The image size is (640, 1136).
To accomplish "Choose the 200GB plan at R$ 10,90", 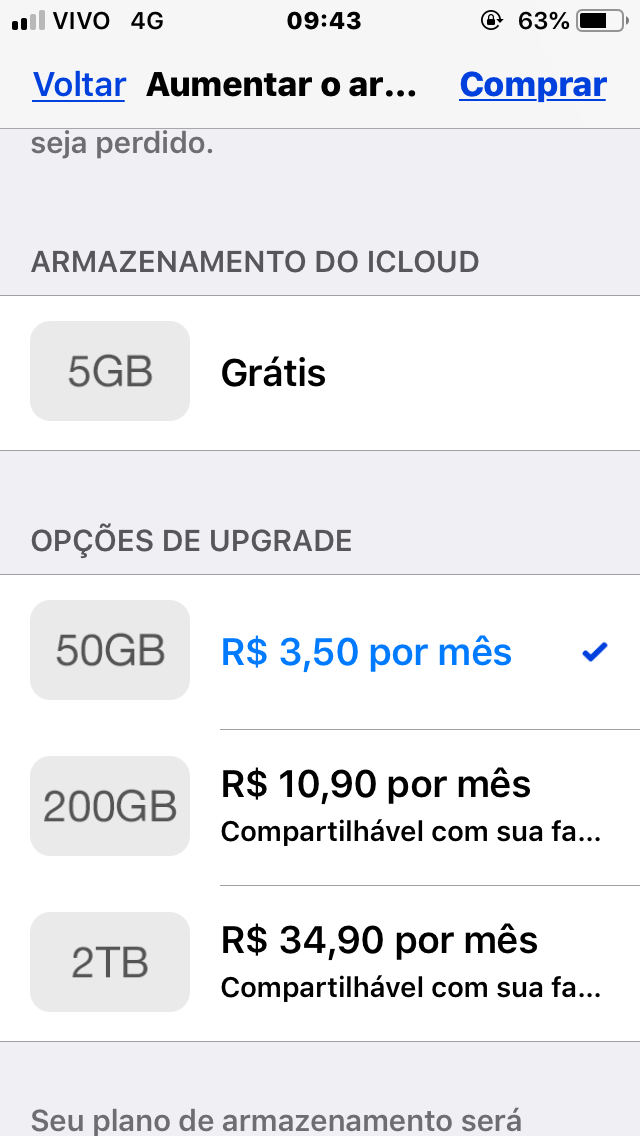I will tap(410, 806).
